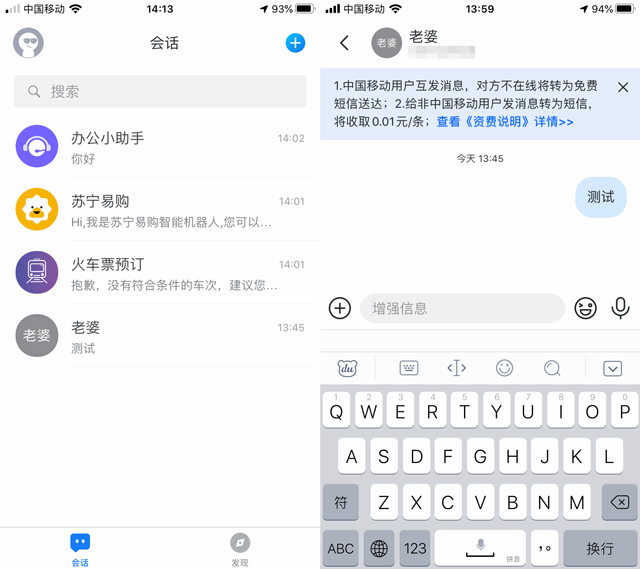The height and width of the screenshot is (569, 640).
Task: Go back from the 老婆 chat
Action: 345,43
